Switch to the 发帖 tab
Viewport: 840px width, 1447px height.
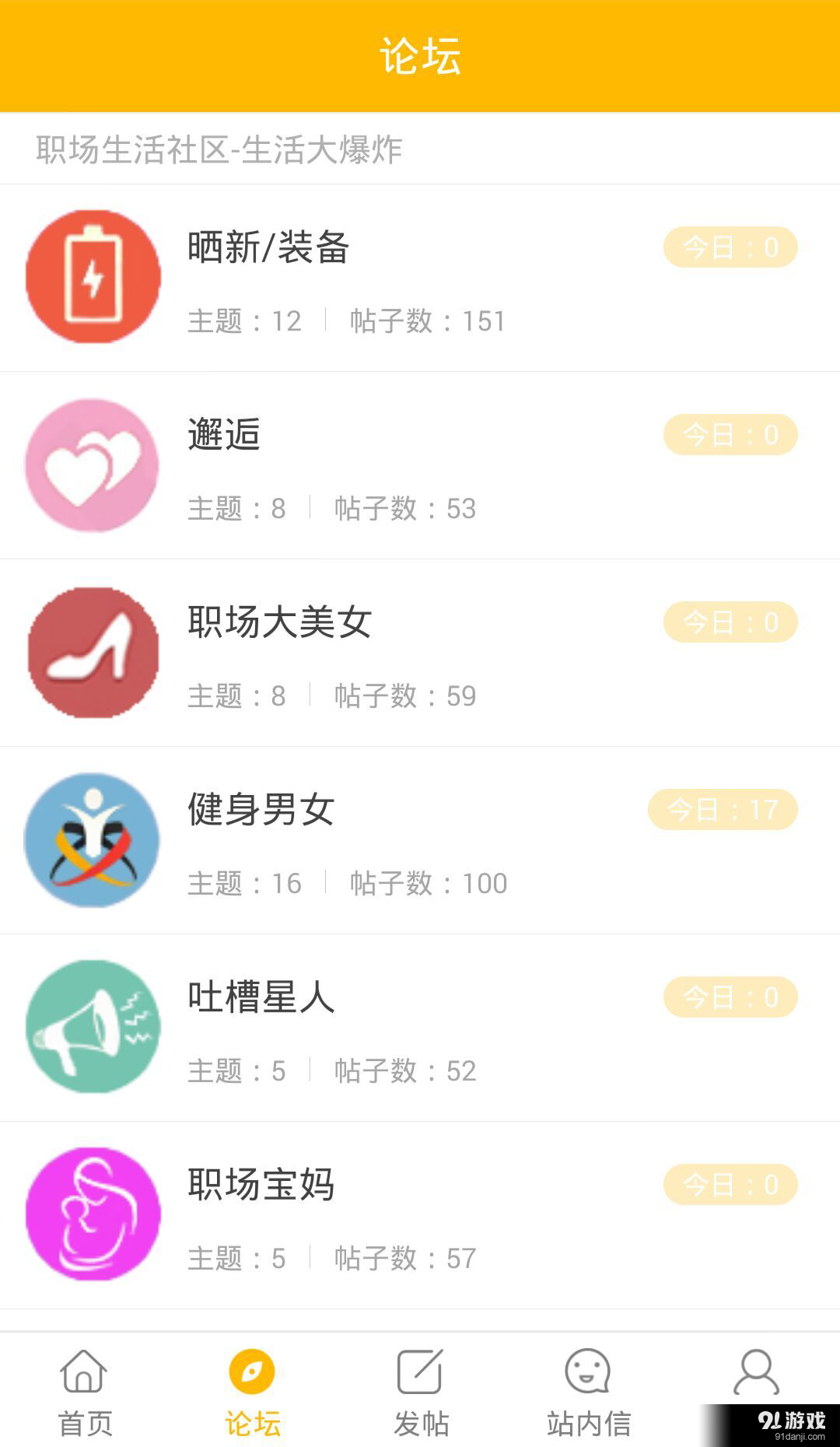click(x=420, y=1421)
